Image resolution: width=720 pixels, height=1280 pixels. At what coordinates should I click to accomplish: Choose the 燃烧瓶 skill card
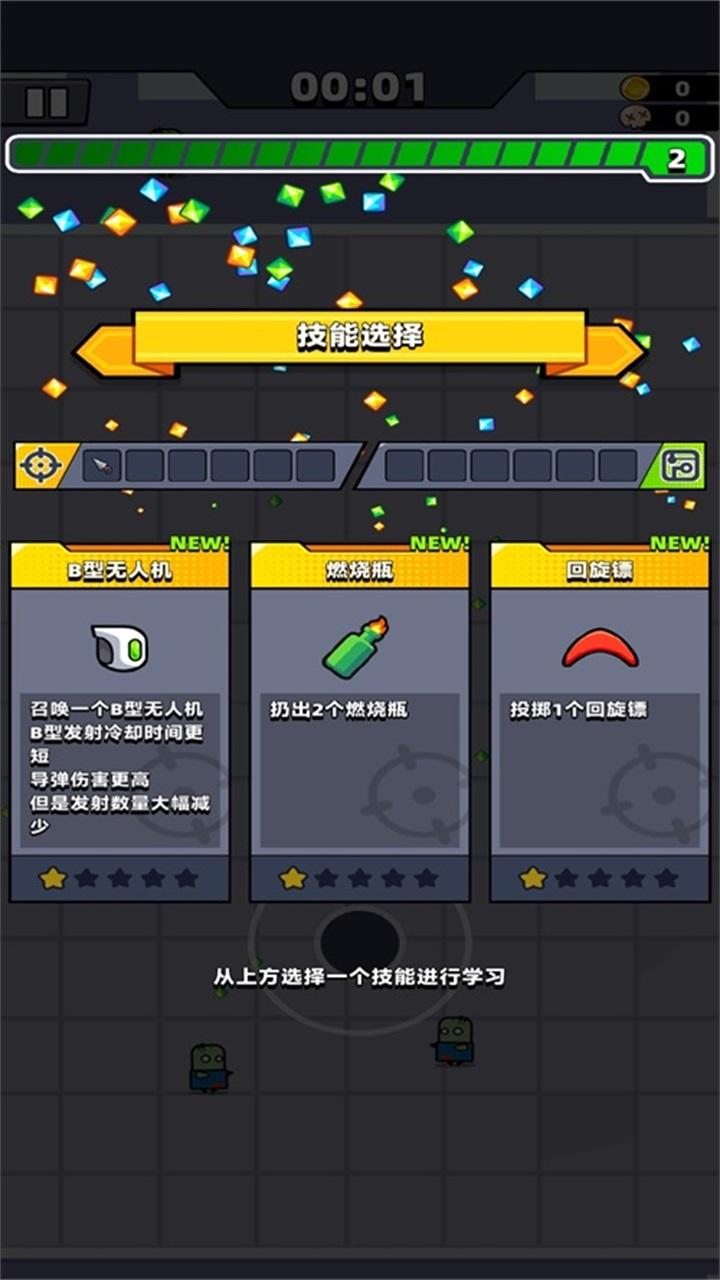(360, 720)
